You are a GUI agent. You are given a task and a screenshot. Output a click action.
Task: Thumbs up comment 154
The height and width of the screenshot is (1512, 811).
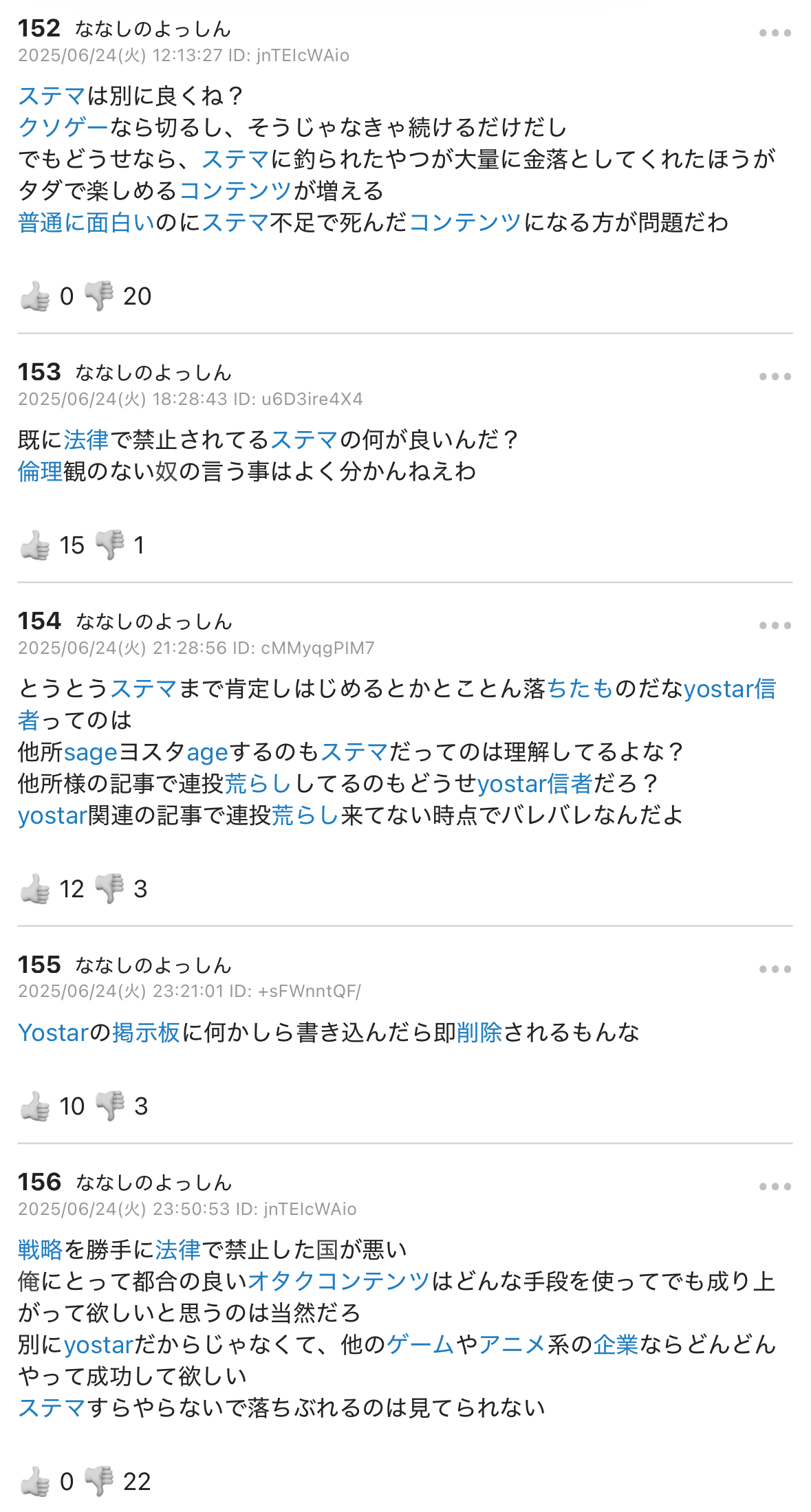(35, 889)
